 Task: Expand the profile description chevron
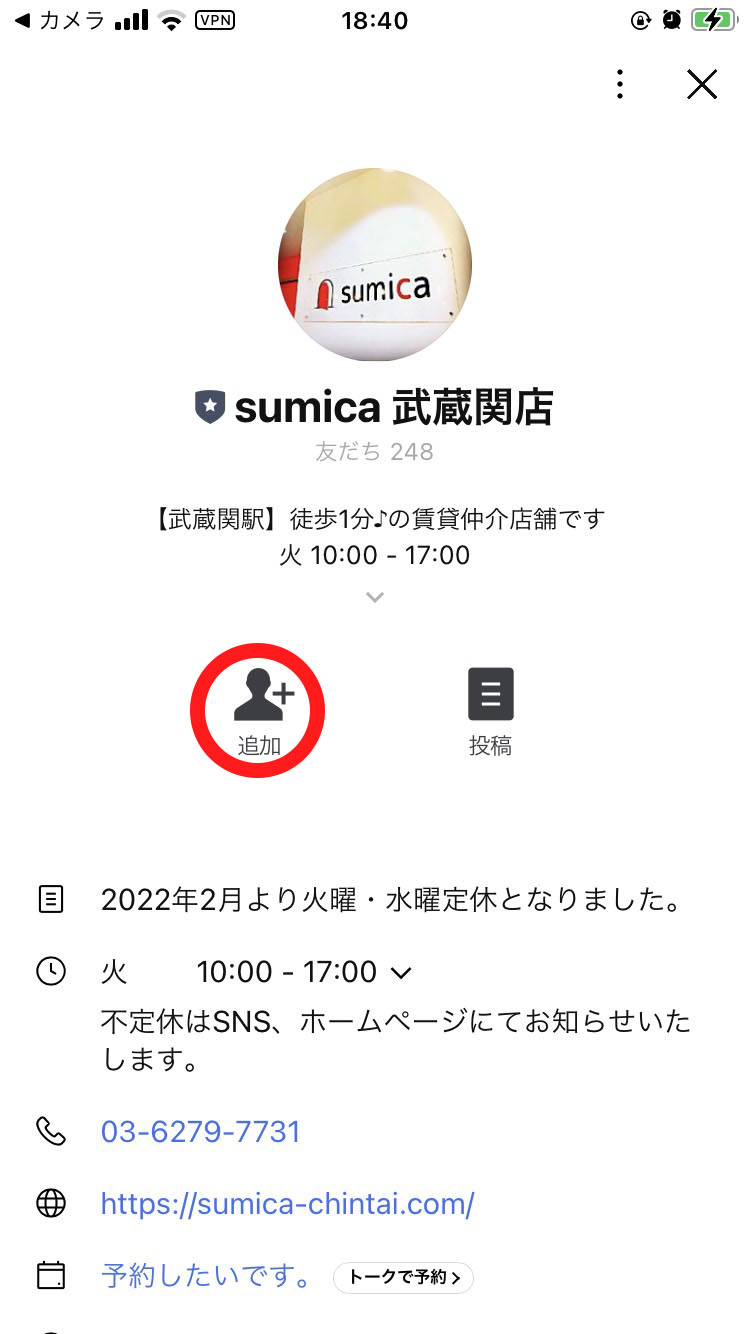click(x=375, y=597)
